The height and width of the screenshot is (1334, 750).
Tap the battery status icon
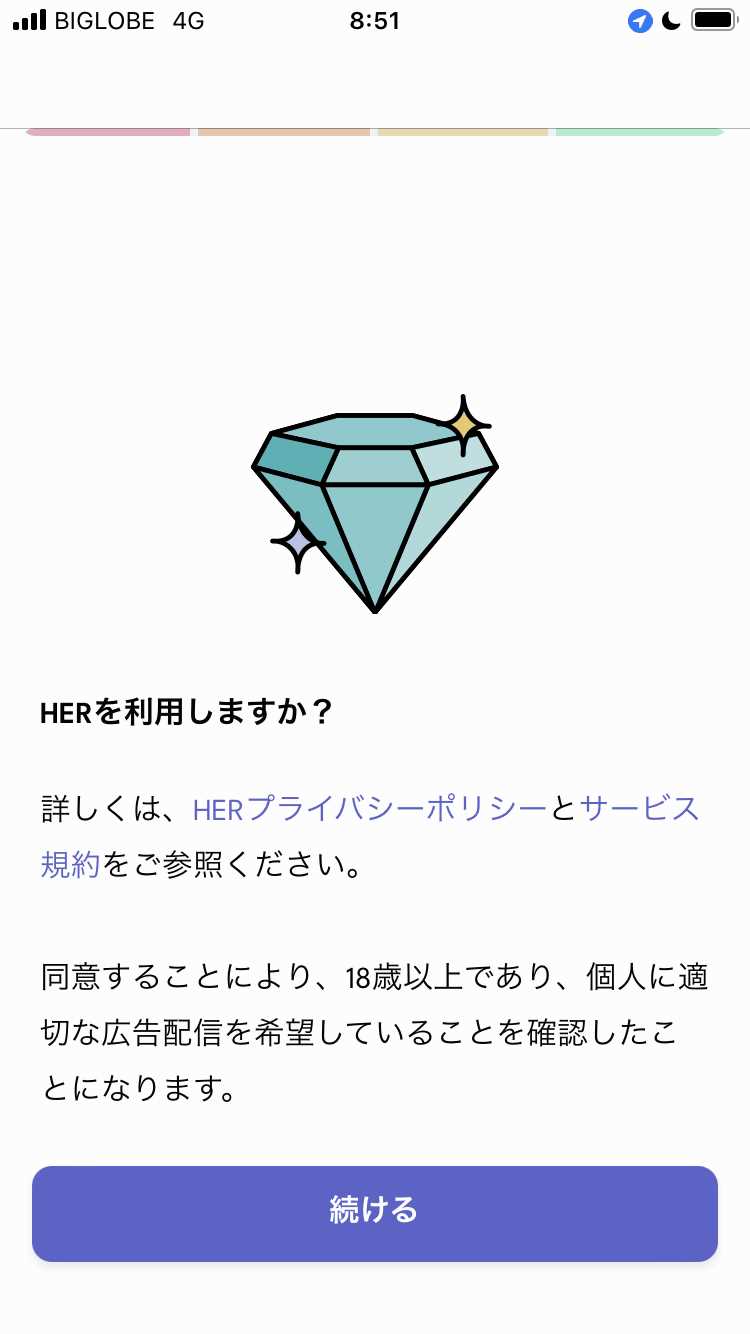pyautogui.click(x=711, y=20)
